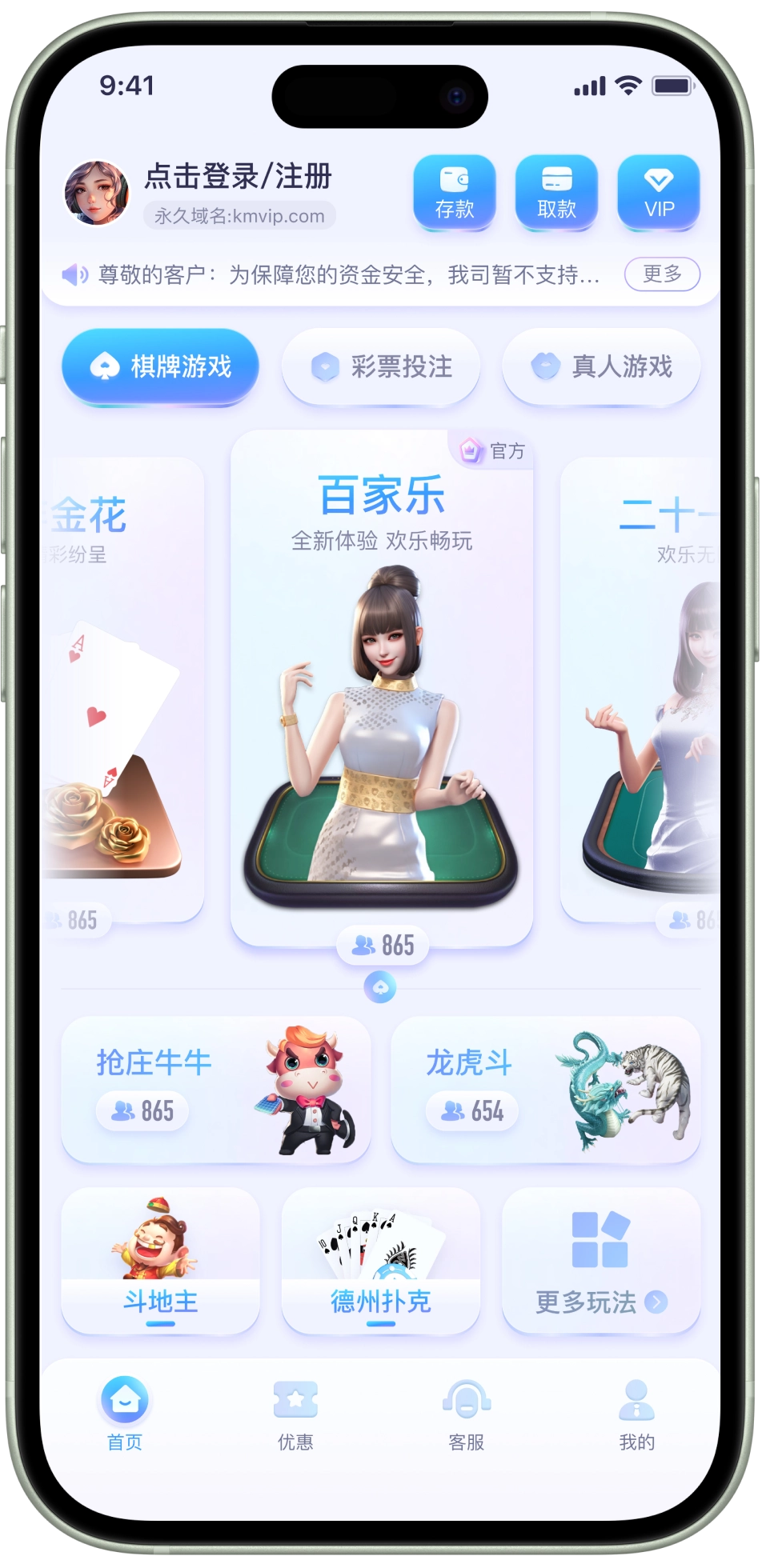Image resolution: width=762 pixels, height=1568 pixels.
Task: Open 存款 deposit
Action: [454, 193]
